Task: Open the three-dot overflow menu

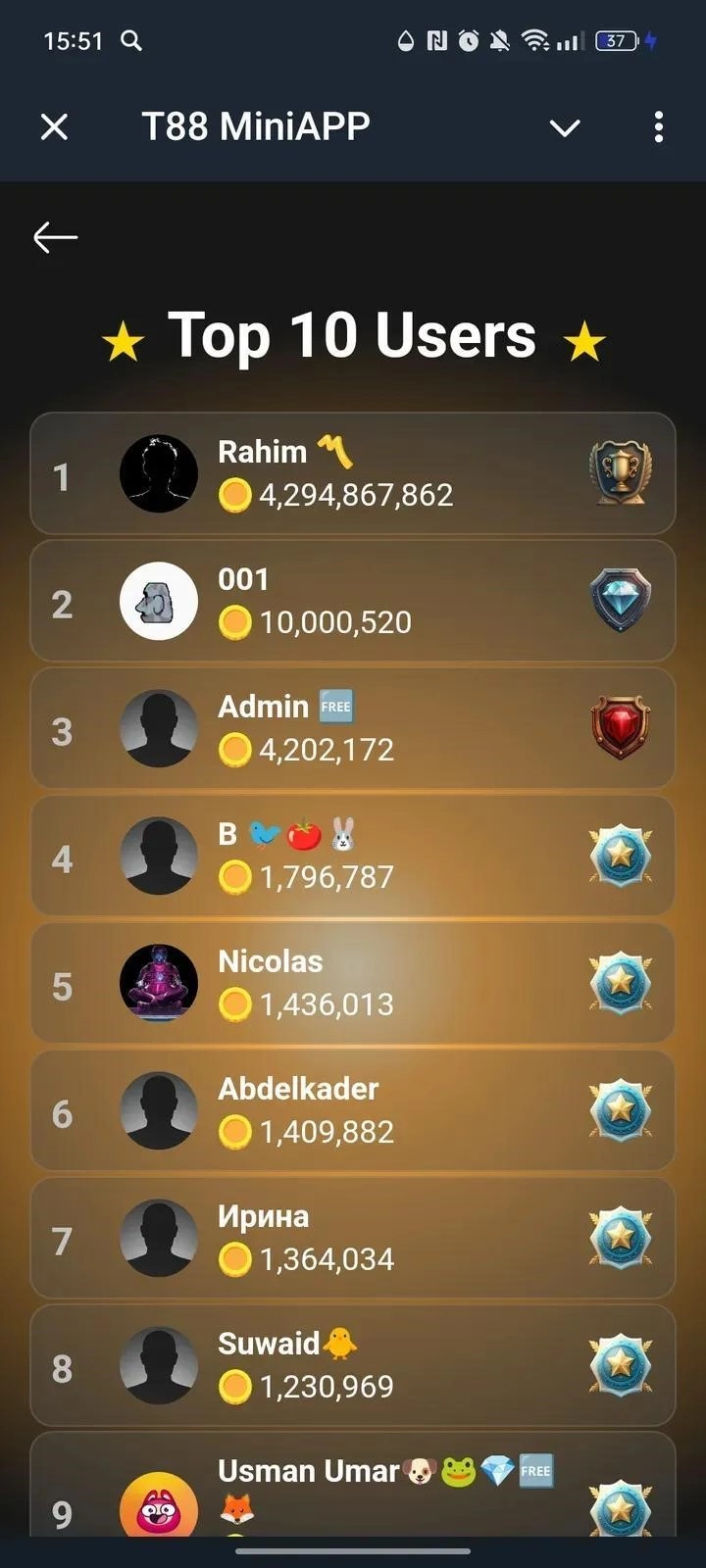Action: tap(658, 126)
